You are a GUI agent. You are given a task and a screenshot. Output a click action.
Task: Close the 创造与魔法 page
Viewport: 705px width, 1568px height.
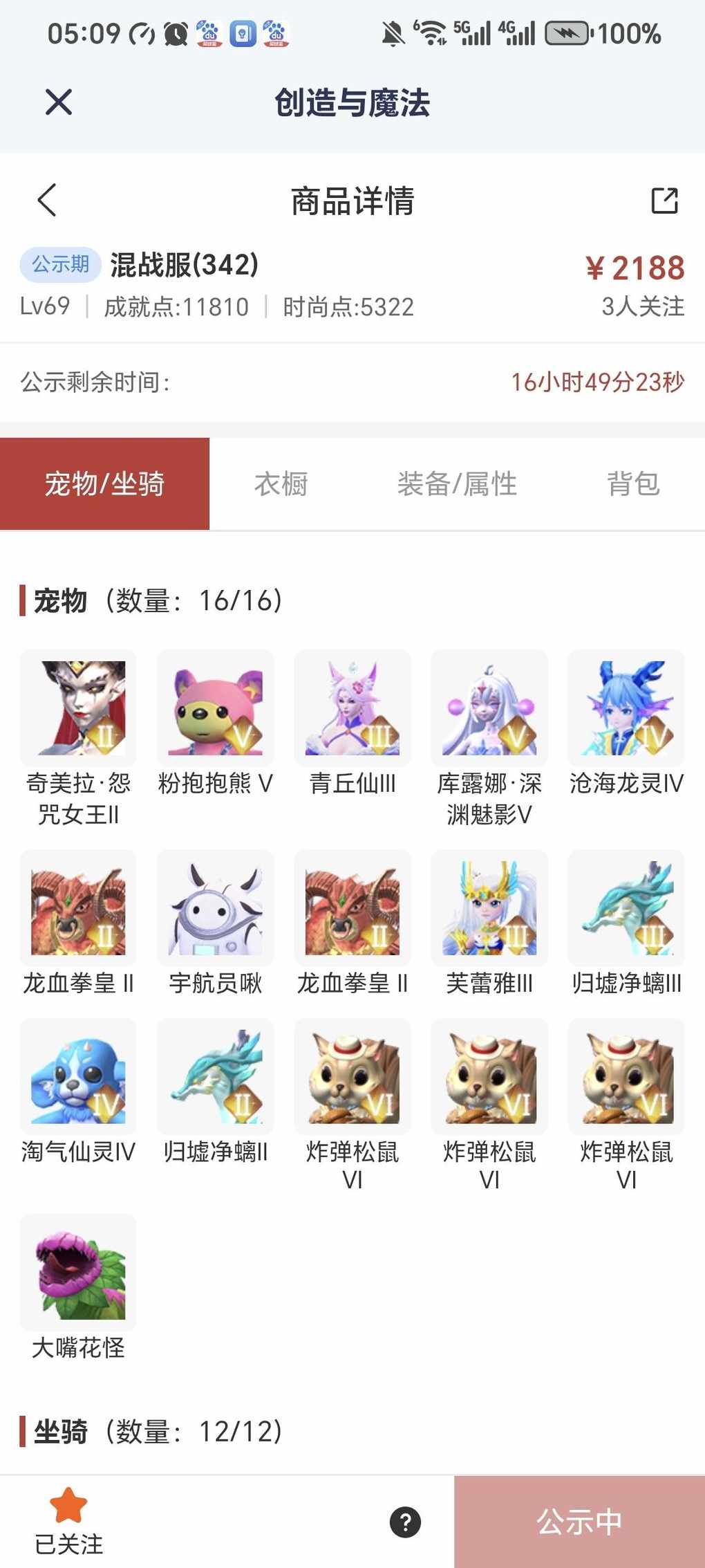click(x=59, y=102)
